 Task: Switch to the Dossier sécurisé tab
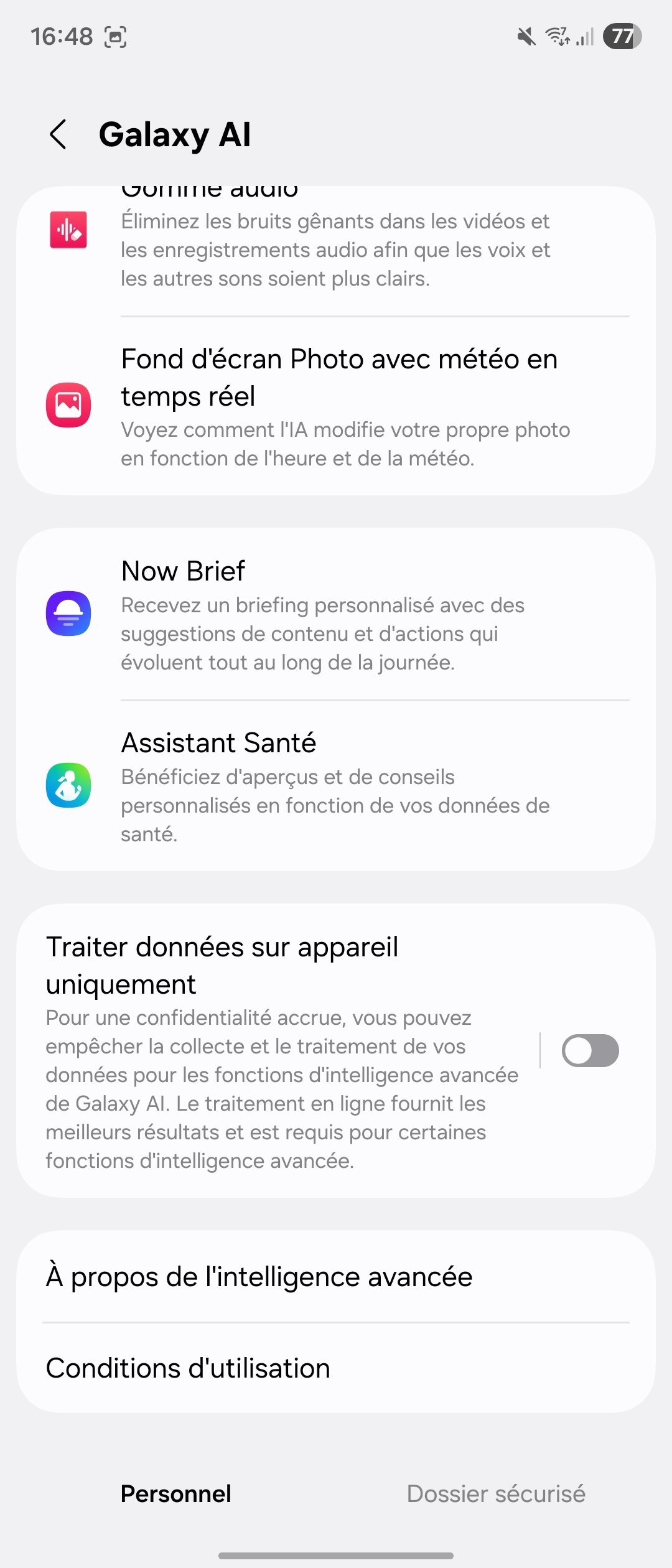pyautogui.click(x=496, y=1494)
